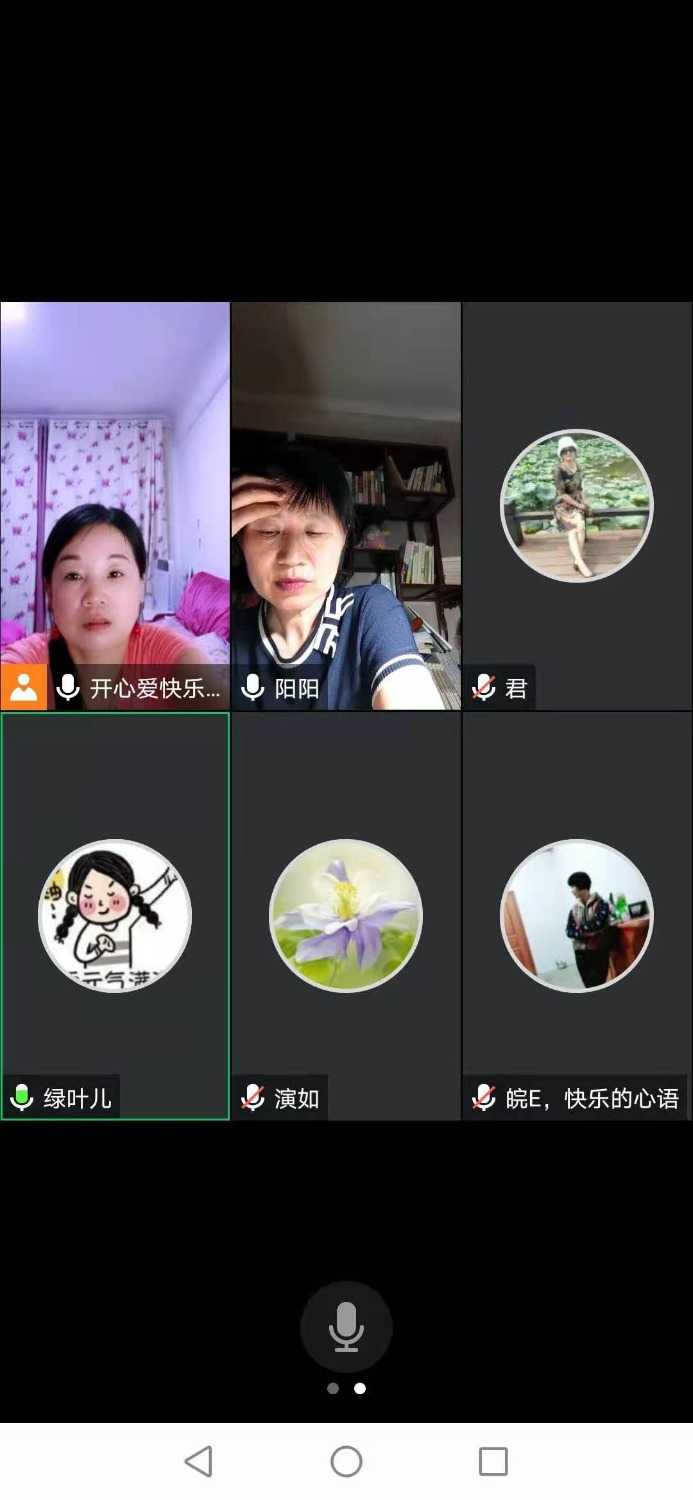The width and height of the screenshot is (693, 1500).
Task: Select 阳阳's video tile
Action: pos(346,505)
